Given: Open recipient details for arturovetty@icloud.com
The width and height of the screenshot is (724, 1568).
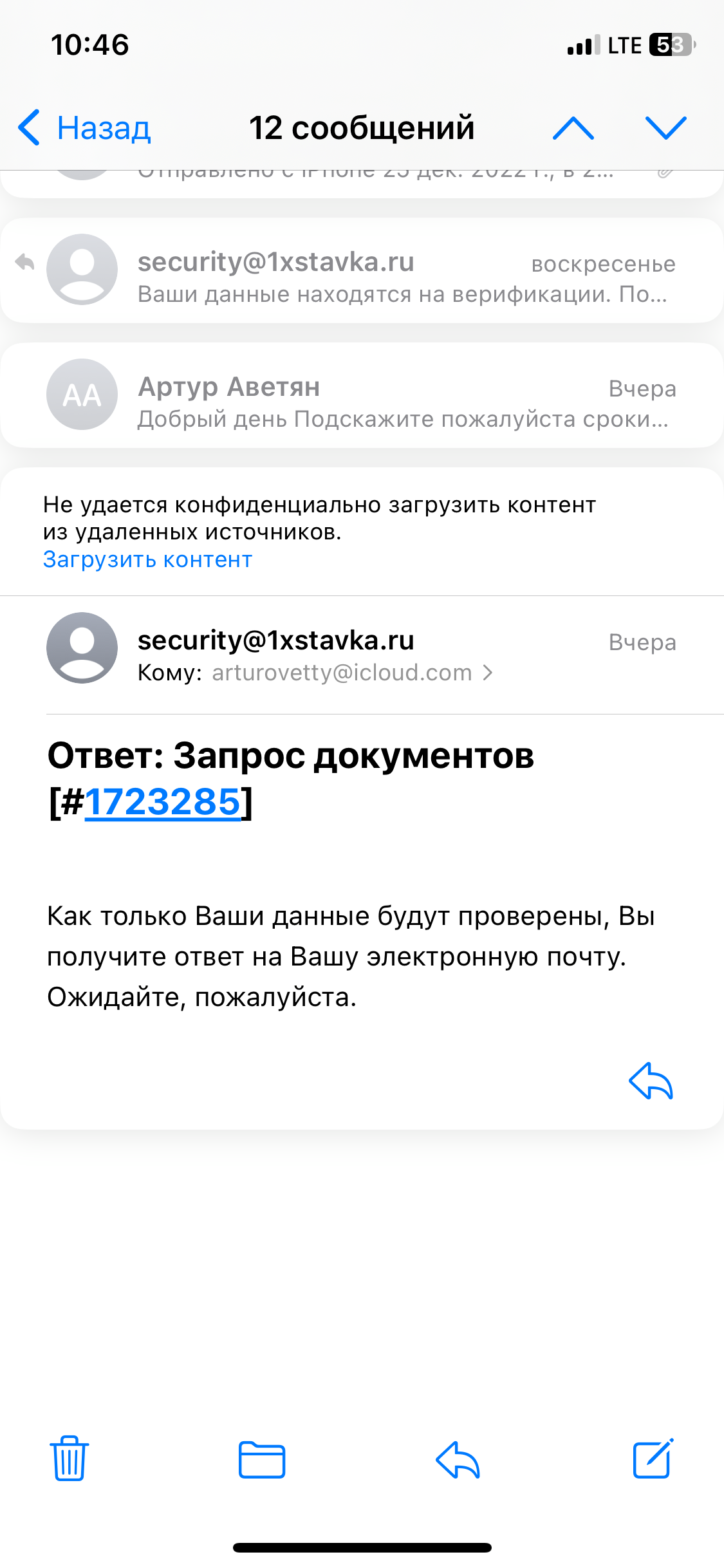Looking at the screenshot, I should (x=351, y=673).
